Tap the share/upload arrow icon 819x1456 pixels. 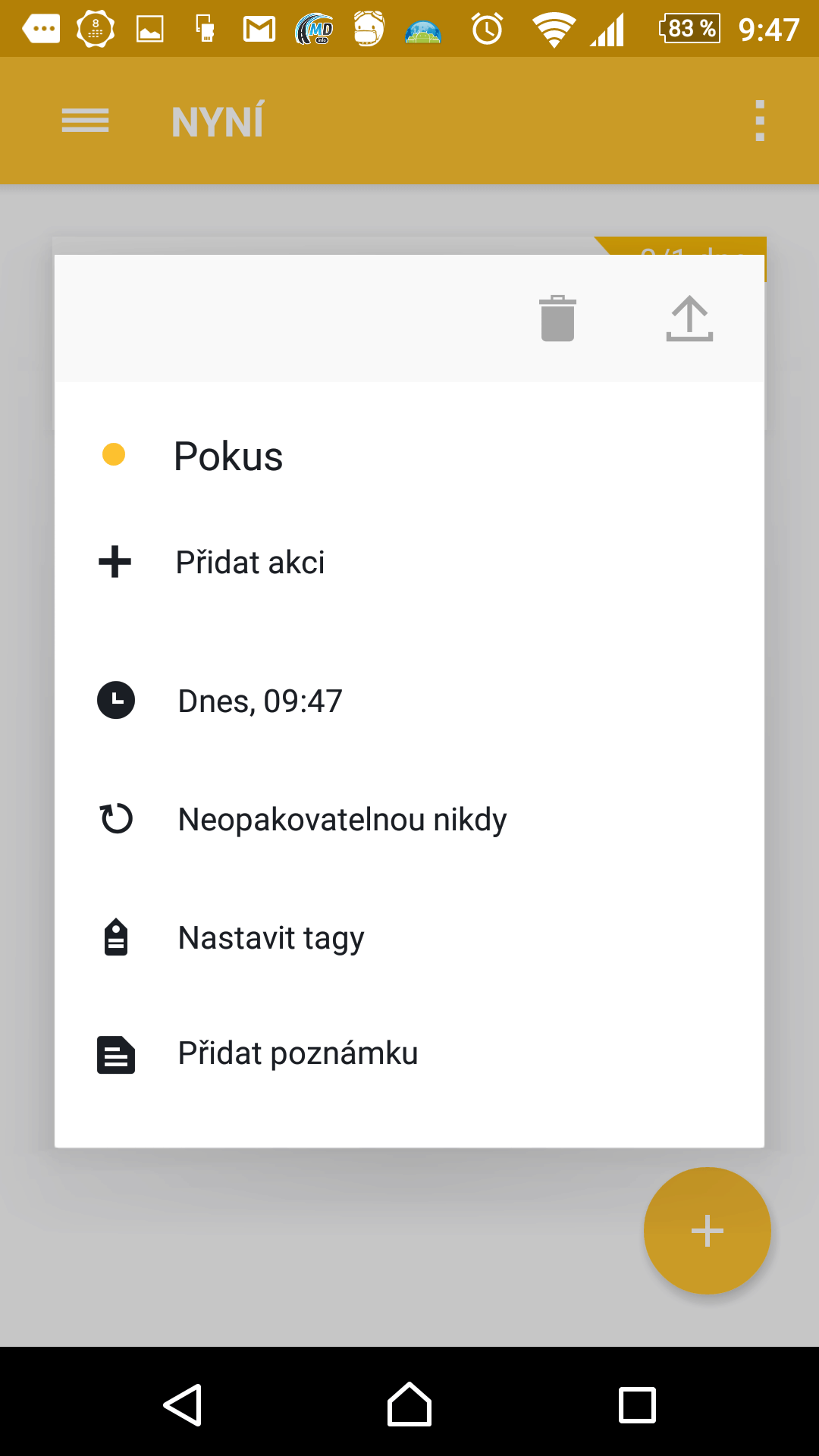[689, 318]
